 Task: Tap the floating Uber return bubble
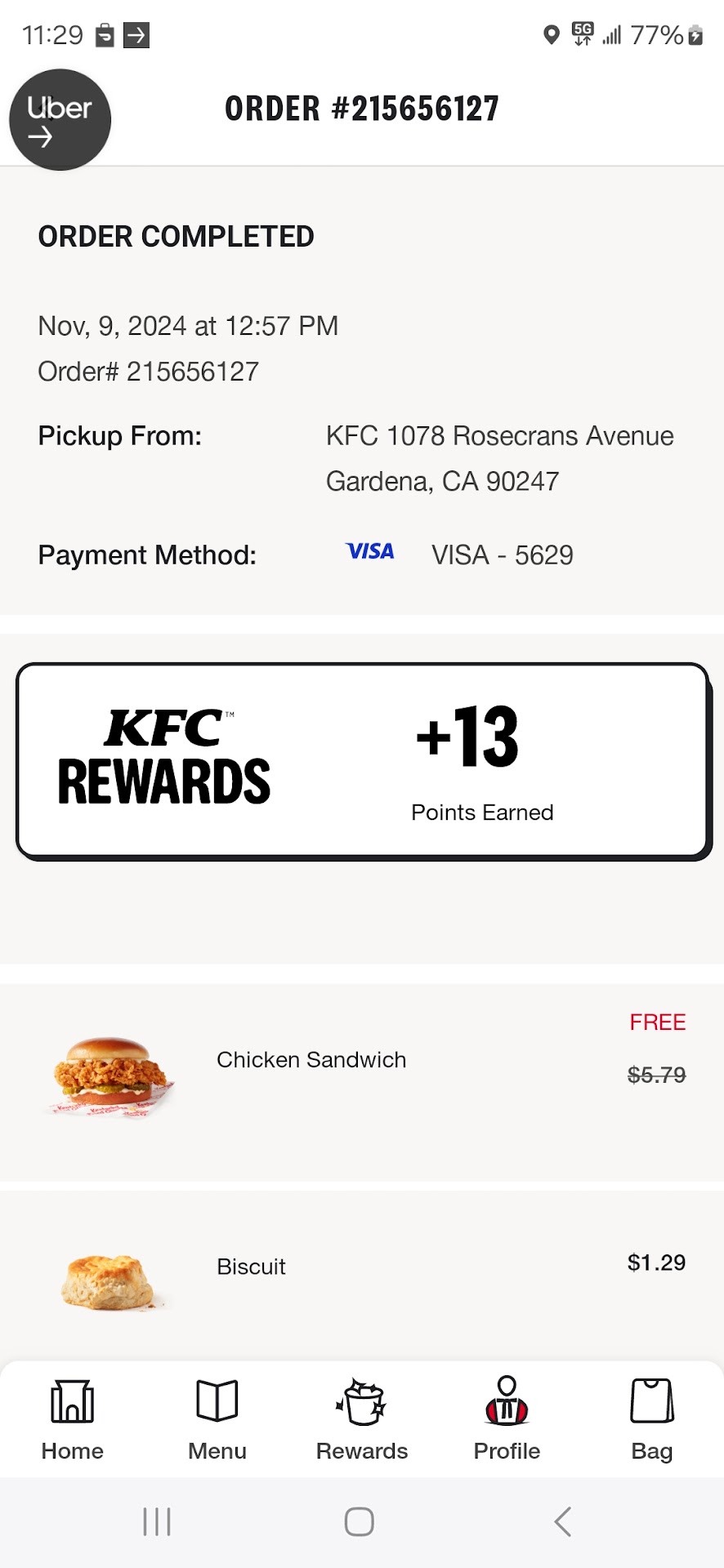[60, 120]
